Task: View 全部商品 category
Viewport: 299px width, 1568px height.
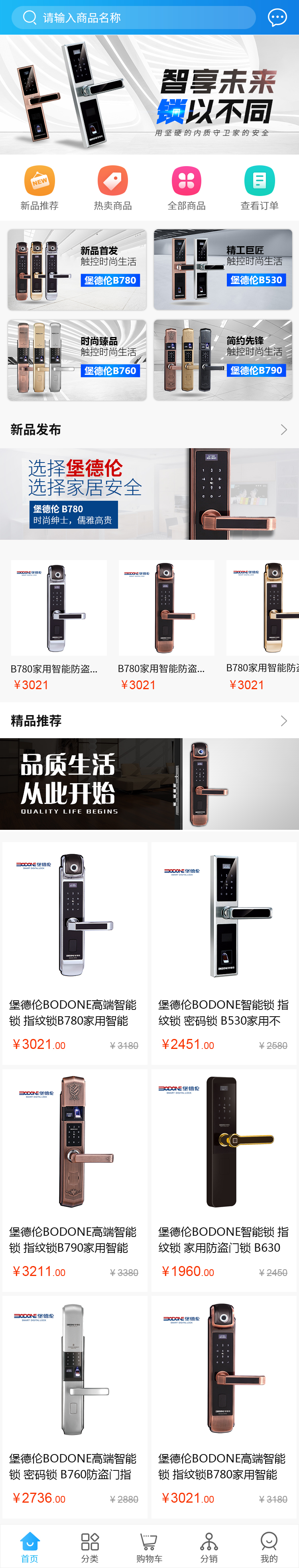Action: pyautogui.click(x=186, y=188)
